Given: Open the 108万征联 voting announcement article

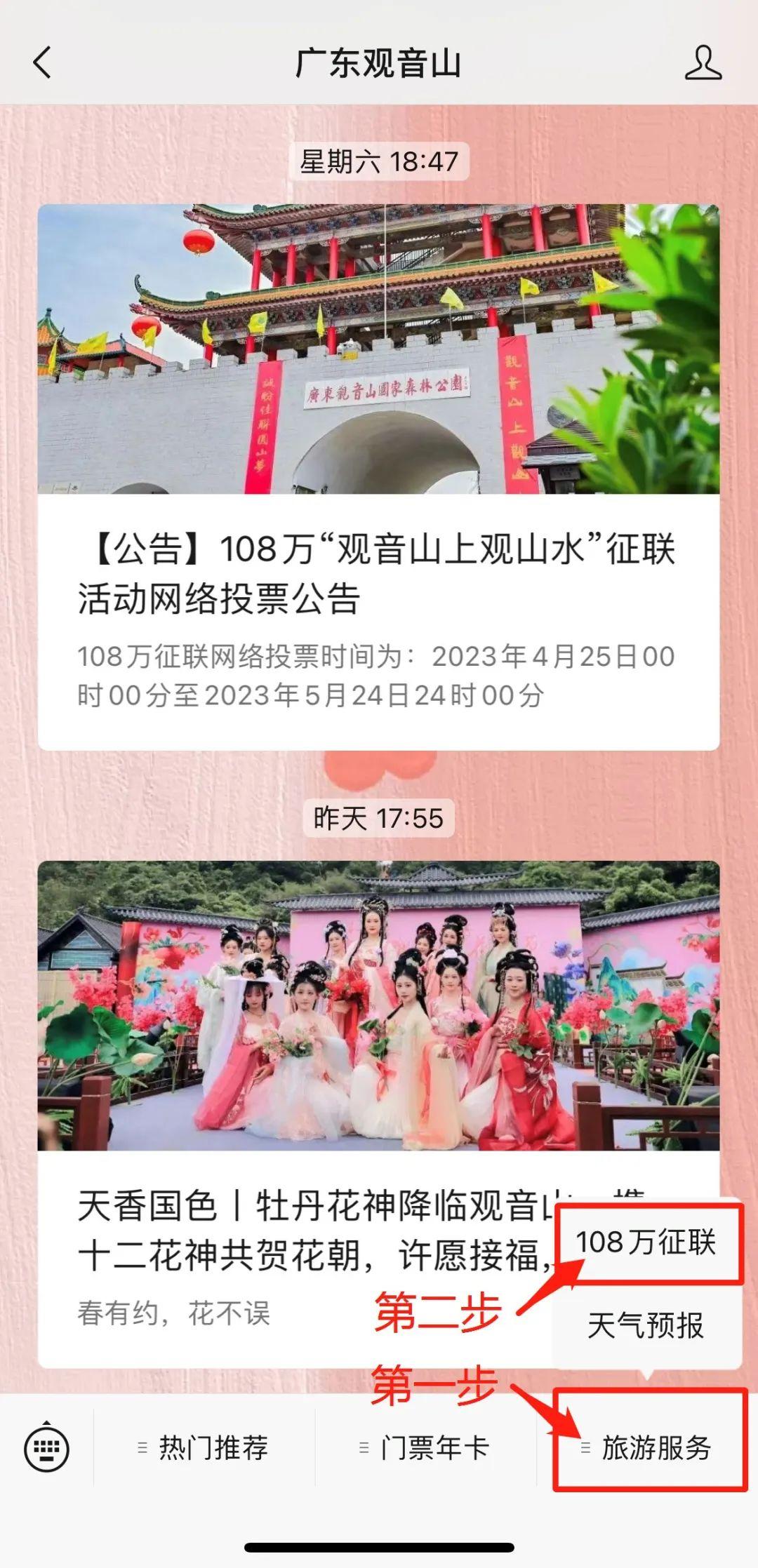Looking at the screenshot, I should (378, 477).
